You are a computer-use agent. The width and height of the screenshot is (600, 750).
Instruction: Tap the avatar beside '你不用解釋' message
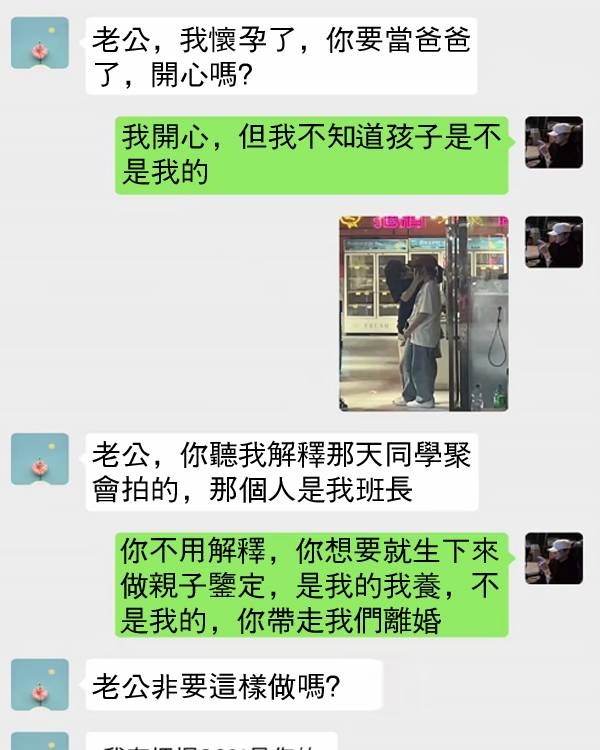pos(554,558)
